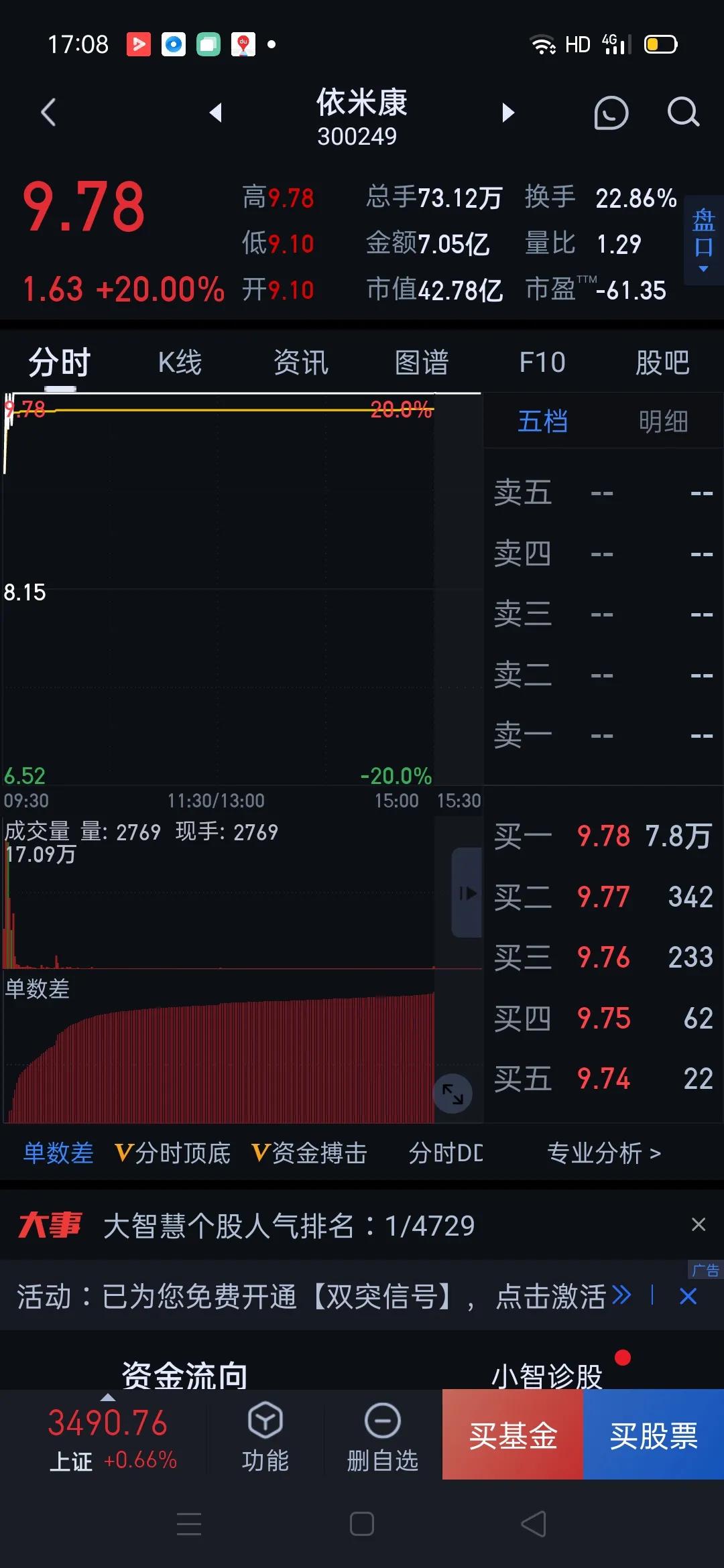This screenshot has height=1568, width=724.
Task: Switch to the K线 tab
Action: [x=180, y=363]
